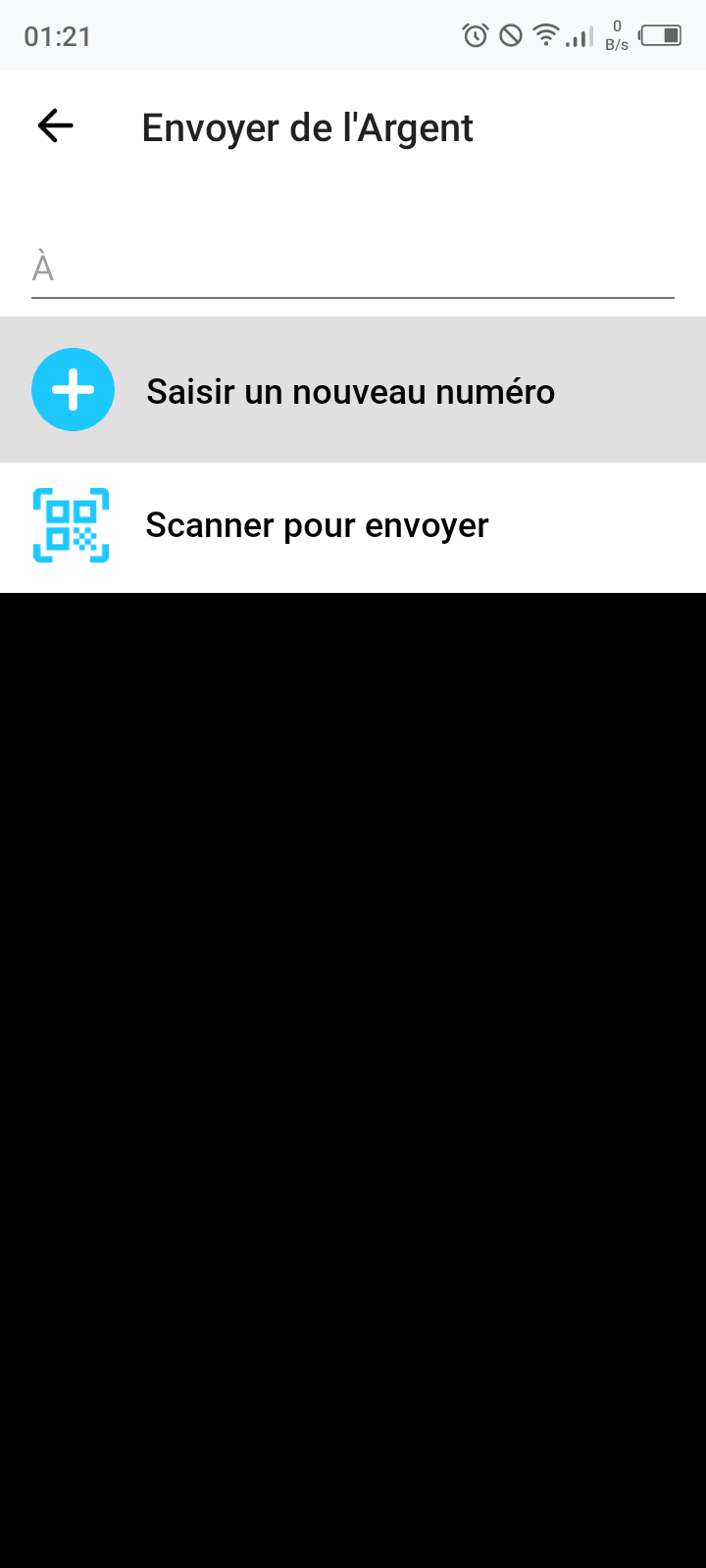This screenshot has width=706, height=1568.
Task: Select Saisir un nouveau numéro
Action: 351,391
